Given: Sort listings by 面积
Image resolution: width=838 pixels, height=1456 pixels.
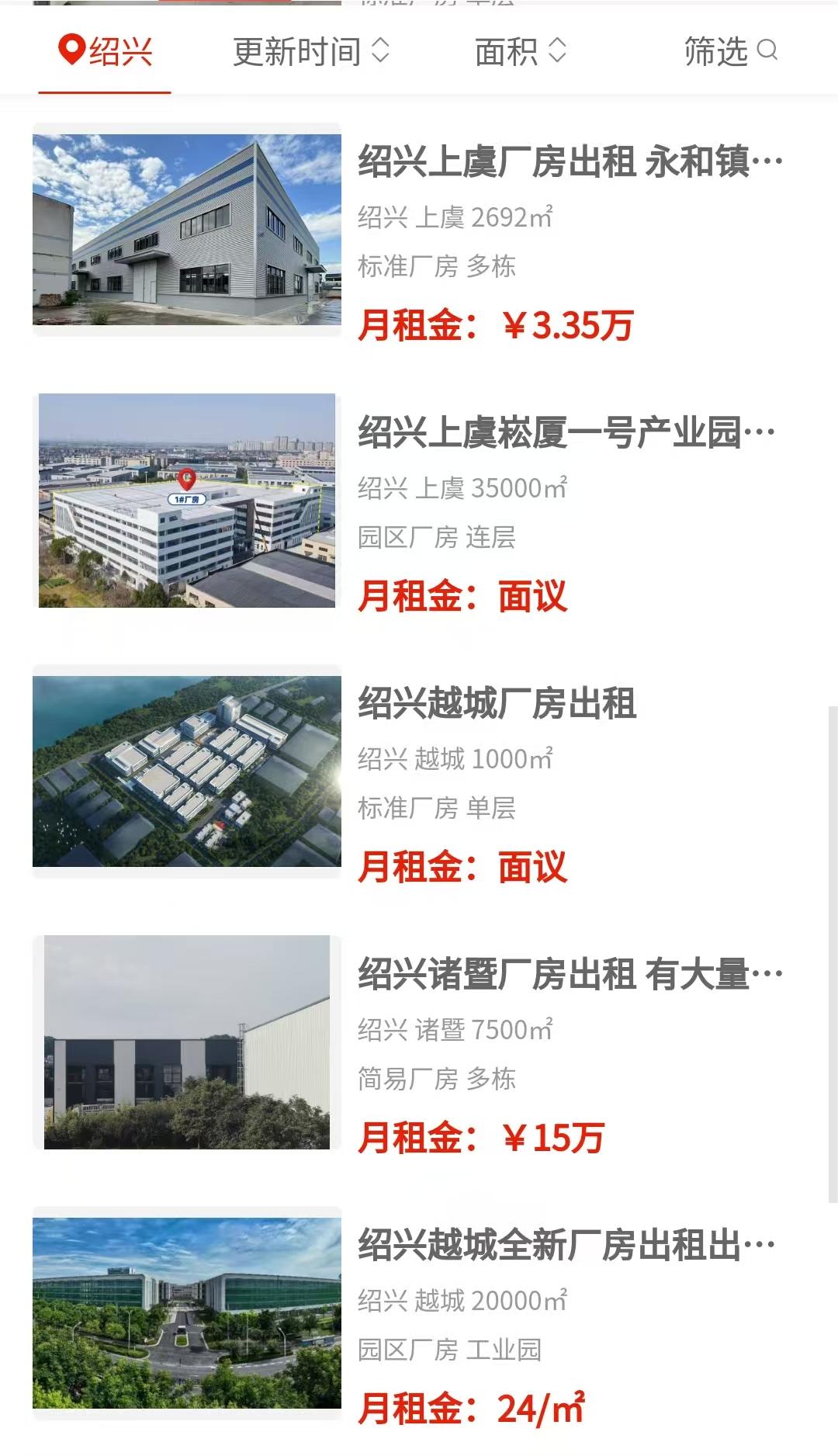Looking at the screenshot, I should (x=521, y=52).
